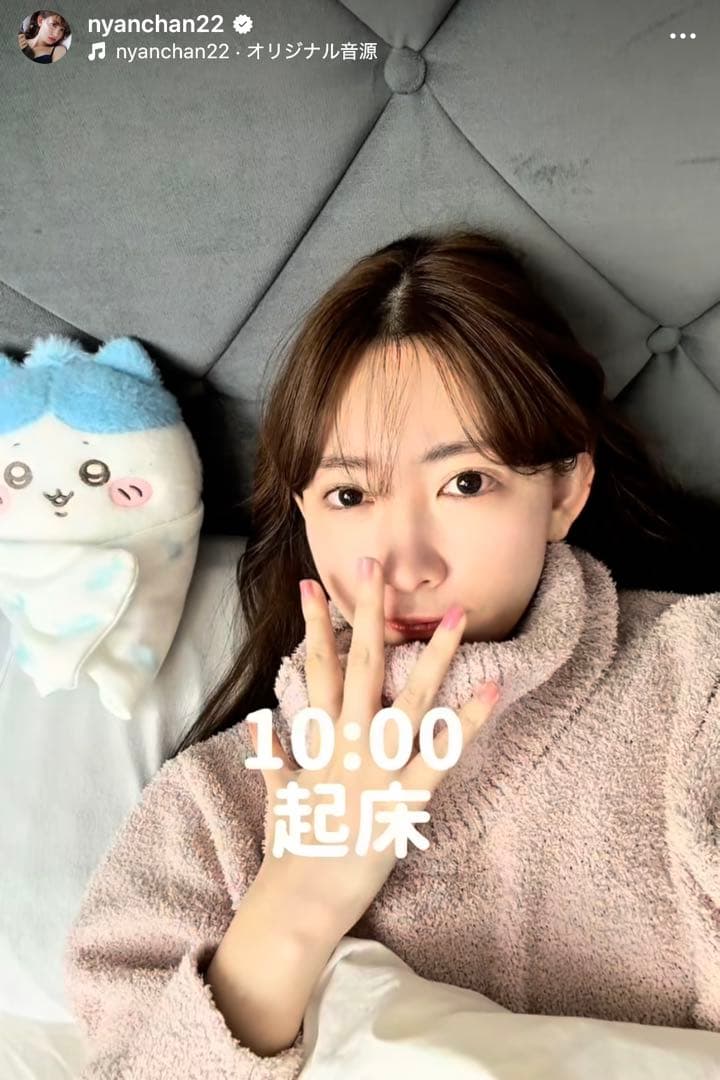Open nyanchan22's profile picture
Image resolution: width=720 pixels, height=1080 pixels.
[44, 37]
